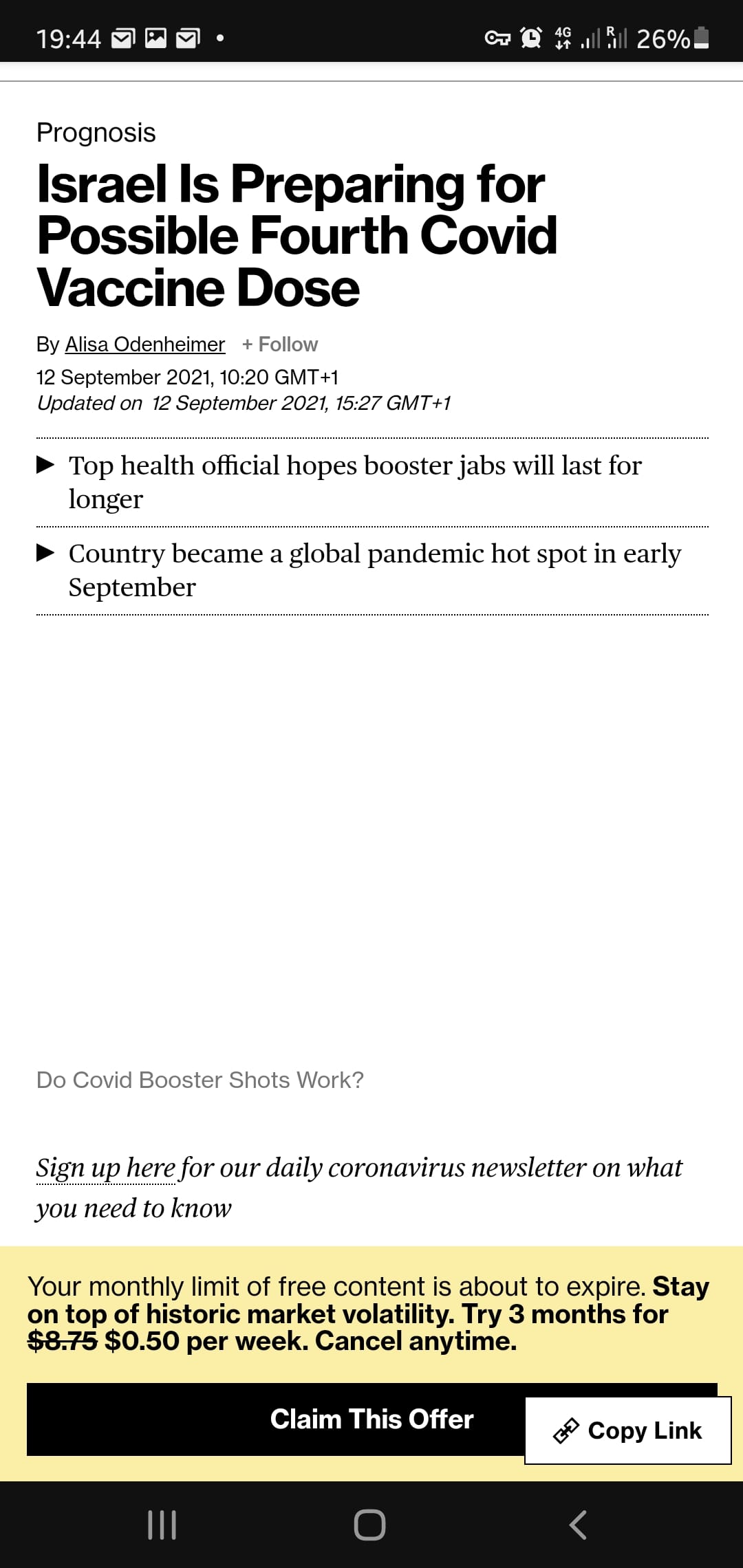Open author Alisa Odenheimer's profile
Image resolution: width=743 pixels, height=1568 pixels.
tap(145, 344)
